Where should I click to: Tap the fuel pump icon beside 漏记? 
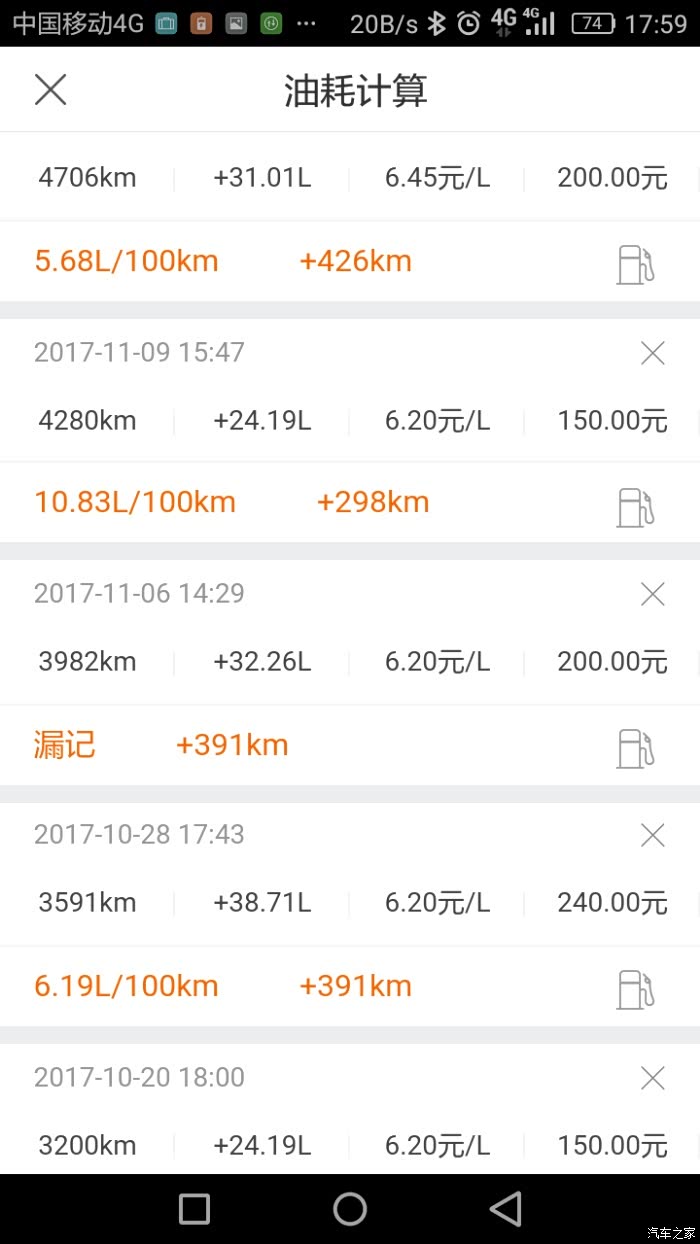[635, 748]
